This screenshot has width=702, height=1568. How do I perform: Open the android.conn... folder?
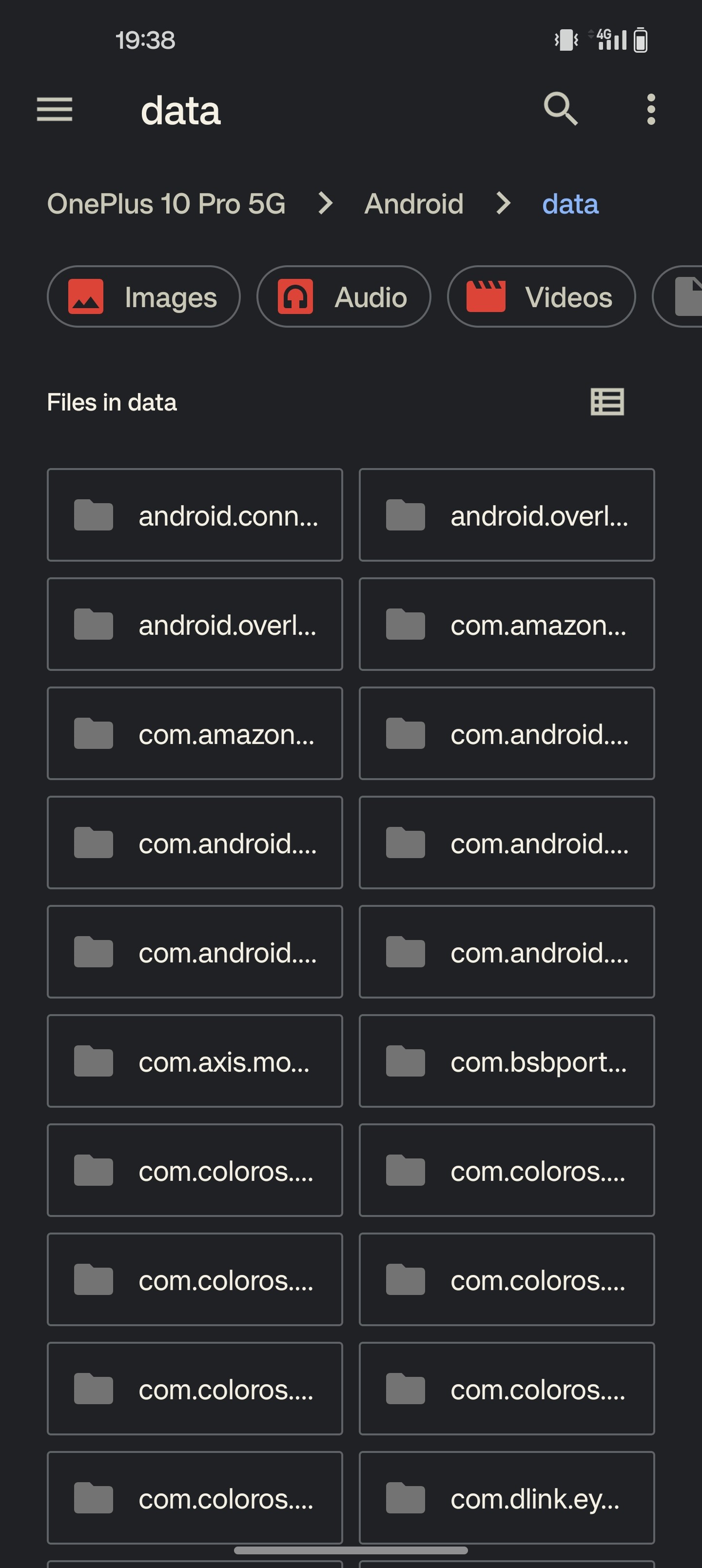click(x=195, y=515)
